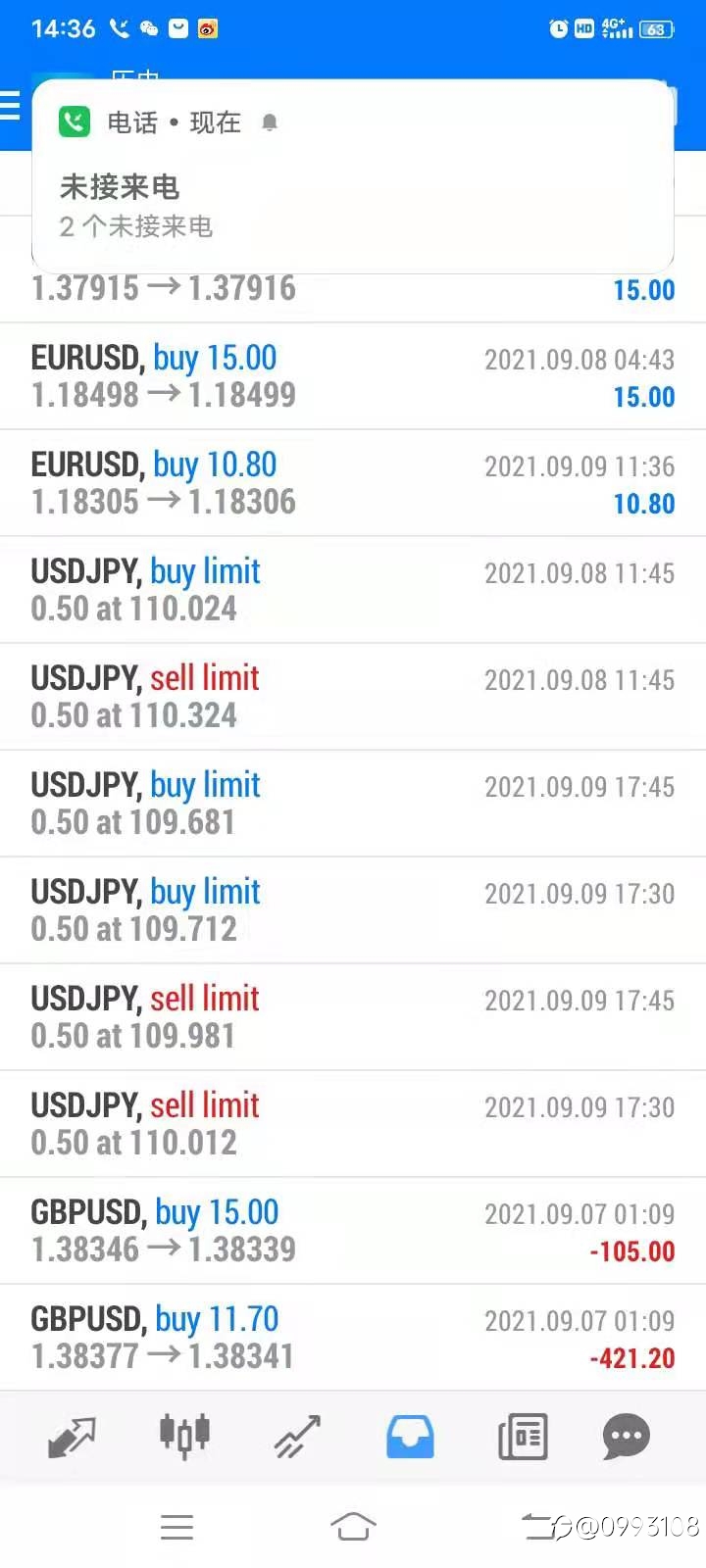706x1568 pixels.
Task: Open USDJPY buy limit at 109.681
Action: click(x=353, y=804)
